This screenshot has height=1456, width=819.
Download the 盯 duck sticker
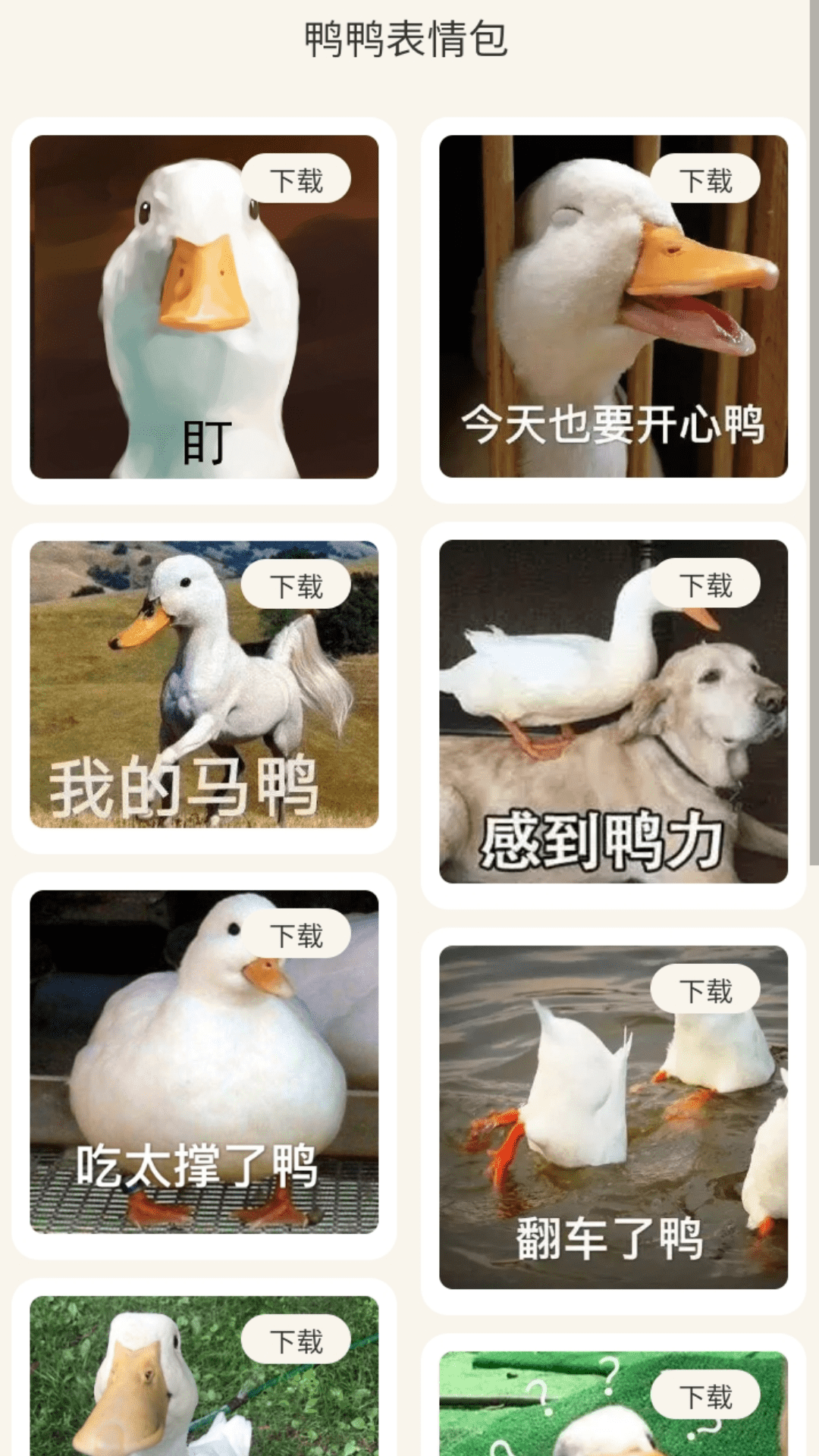[x=297, y=179]
